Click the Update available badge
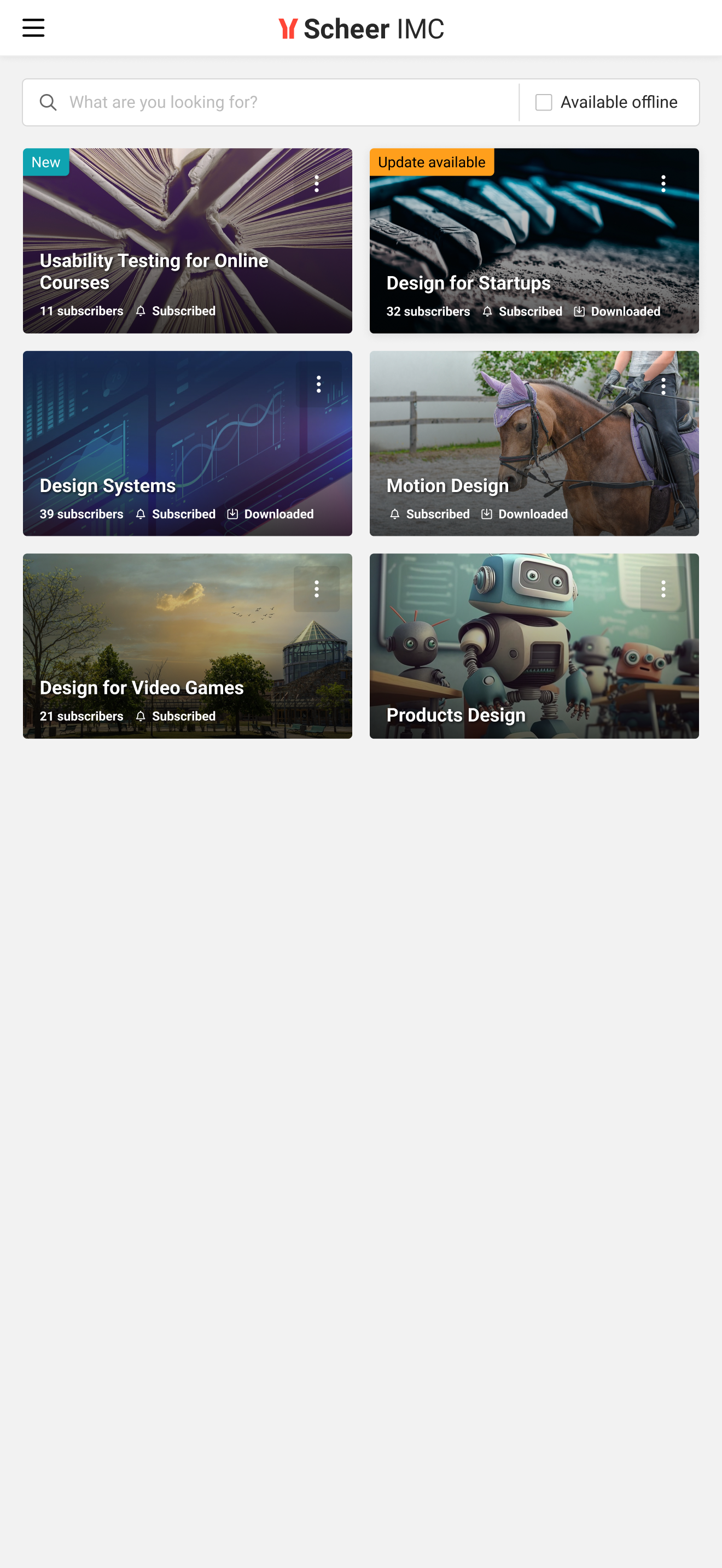722x1568 pixels. coord(431,162)
